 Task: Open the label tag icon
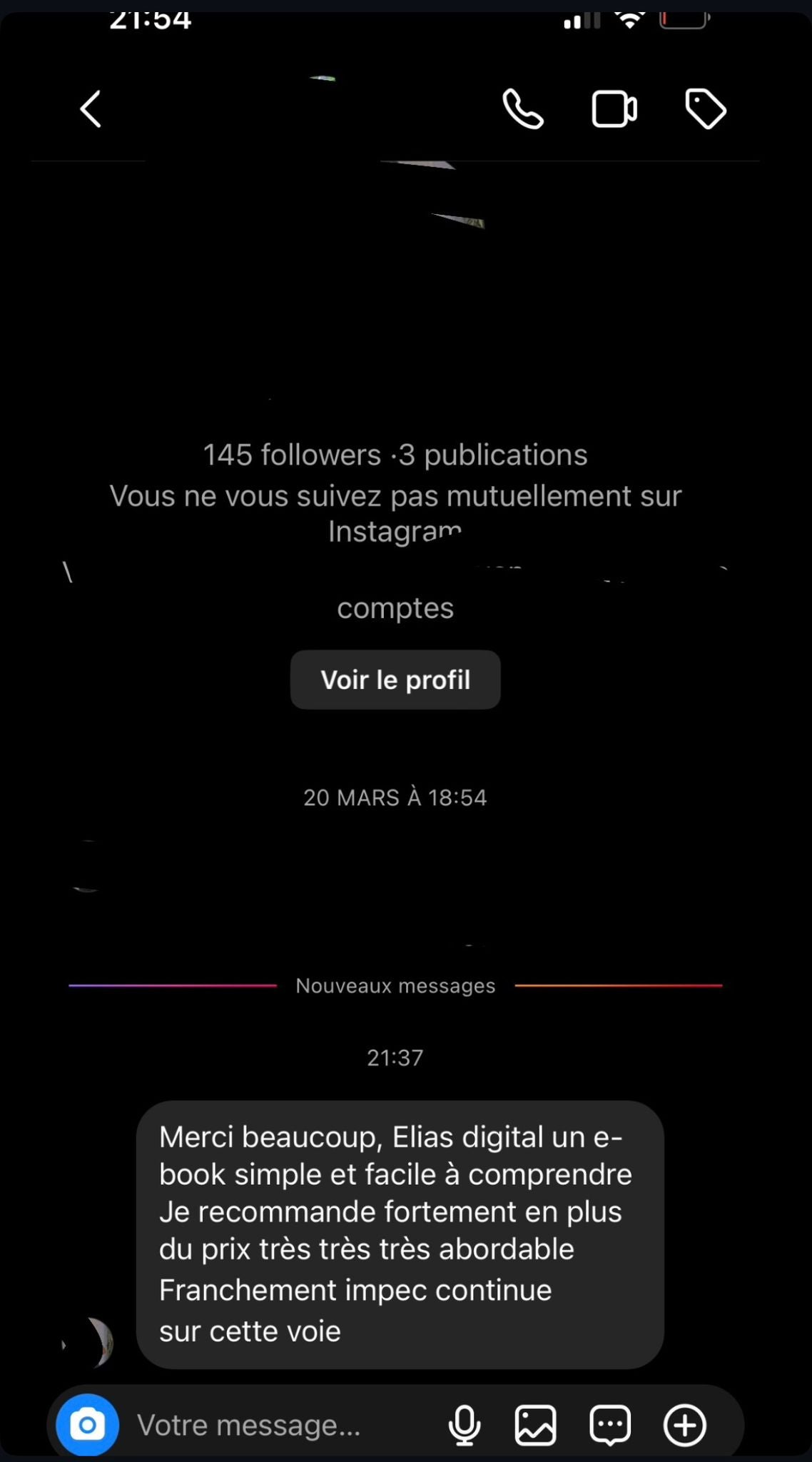click(x=705, y=109)
